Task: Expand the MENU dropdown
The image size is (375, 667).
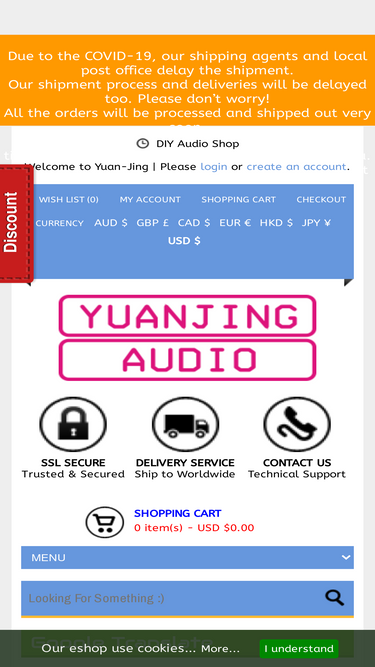Action: (188, 558)
